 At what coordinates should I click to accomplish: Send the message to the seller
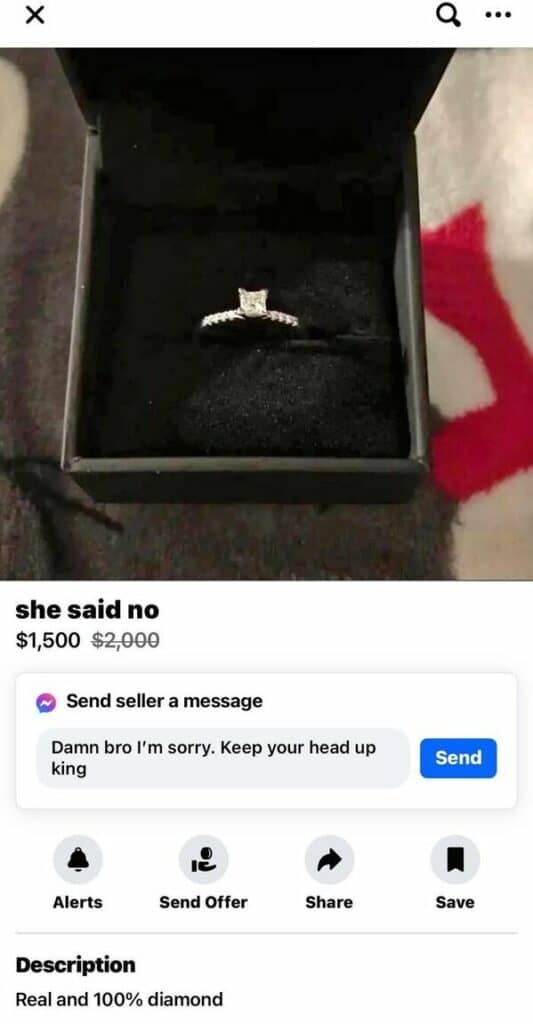(458, 758)
